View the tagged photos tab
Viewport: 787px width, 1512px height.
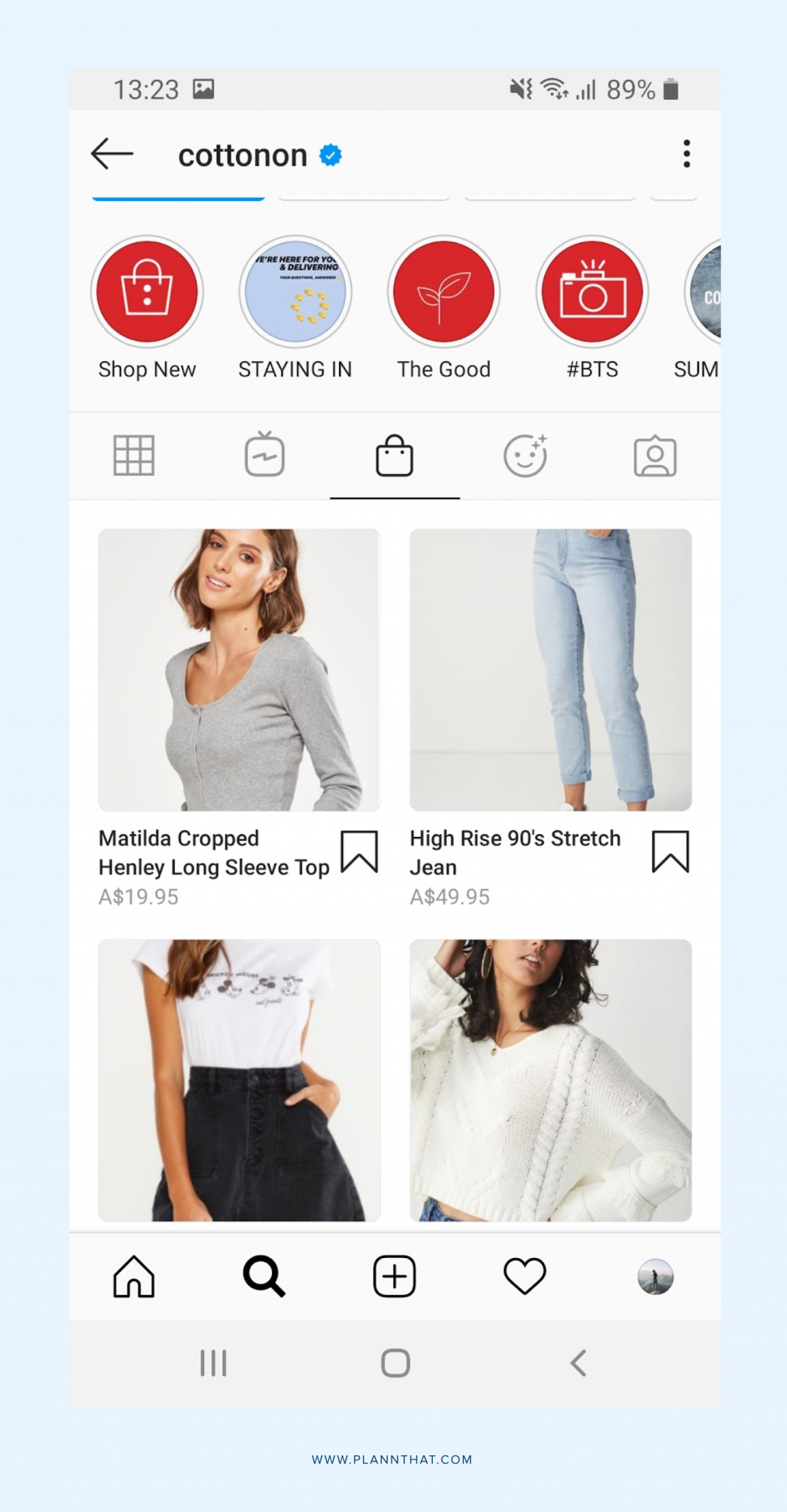655,456
